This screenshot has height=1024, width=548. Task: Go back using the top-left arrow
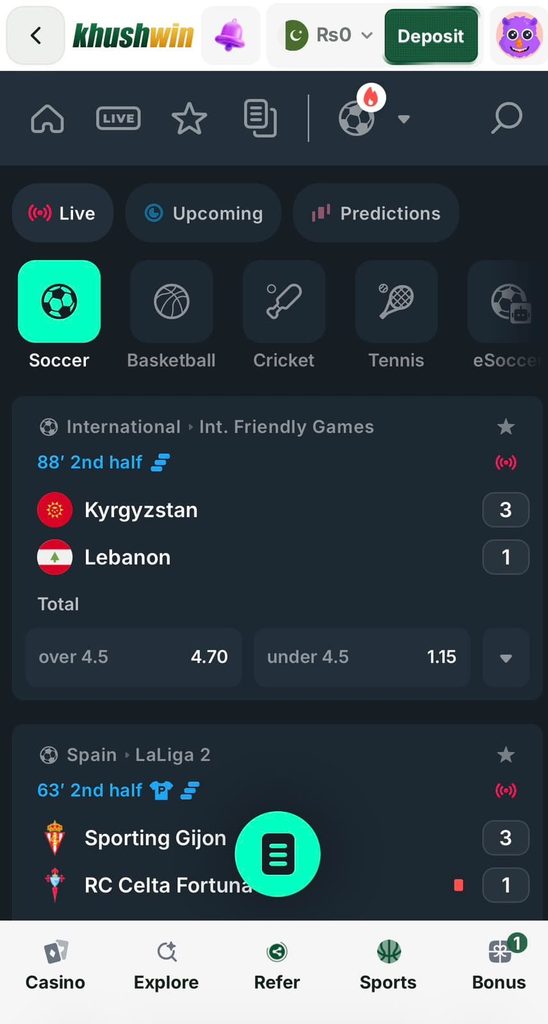tap(35, 35)
